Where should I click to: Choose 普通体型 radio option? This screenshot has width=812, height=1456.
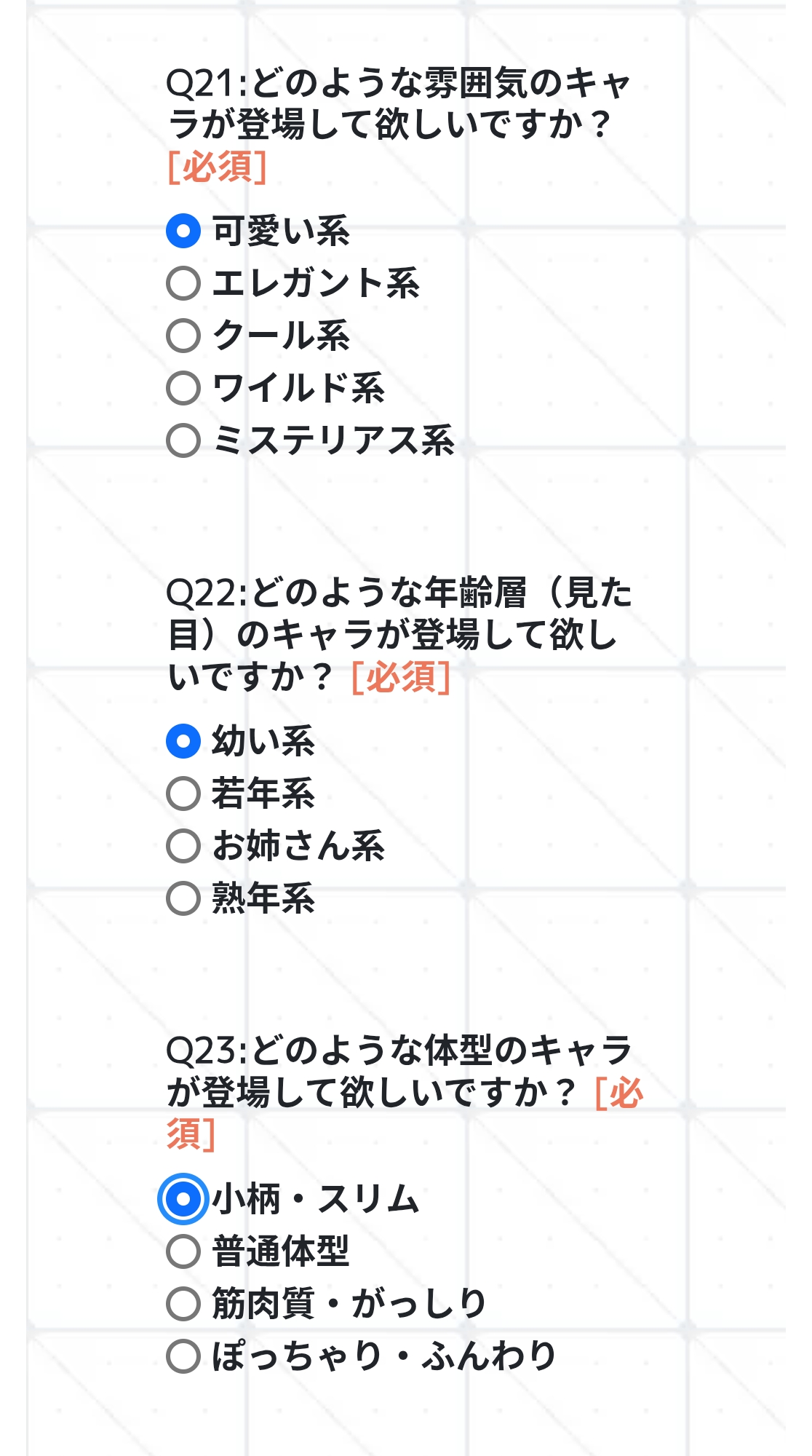[183, 1251]
